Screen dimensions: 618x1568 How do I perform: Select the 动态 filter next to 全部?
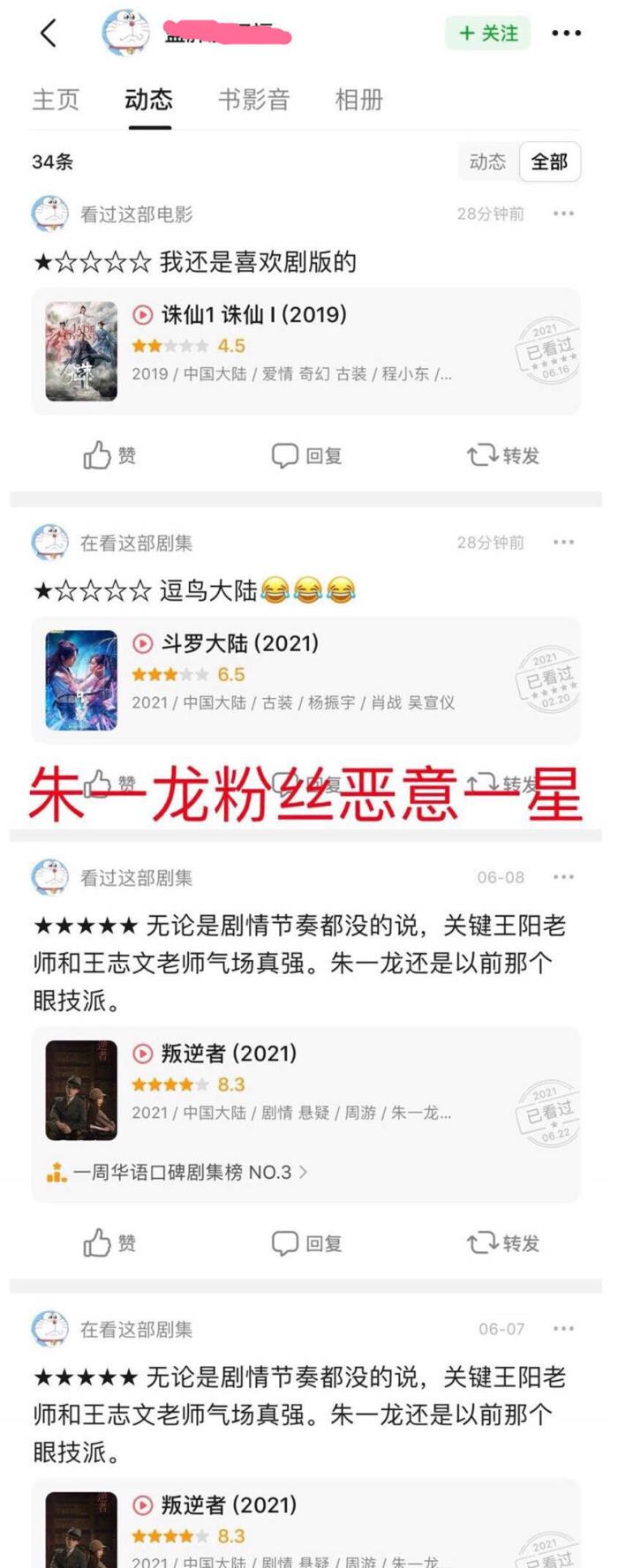click(487, 161)
